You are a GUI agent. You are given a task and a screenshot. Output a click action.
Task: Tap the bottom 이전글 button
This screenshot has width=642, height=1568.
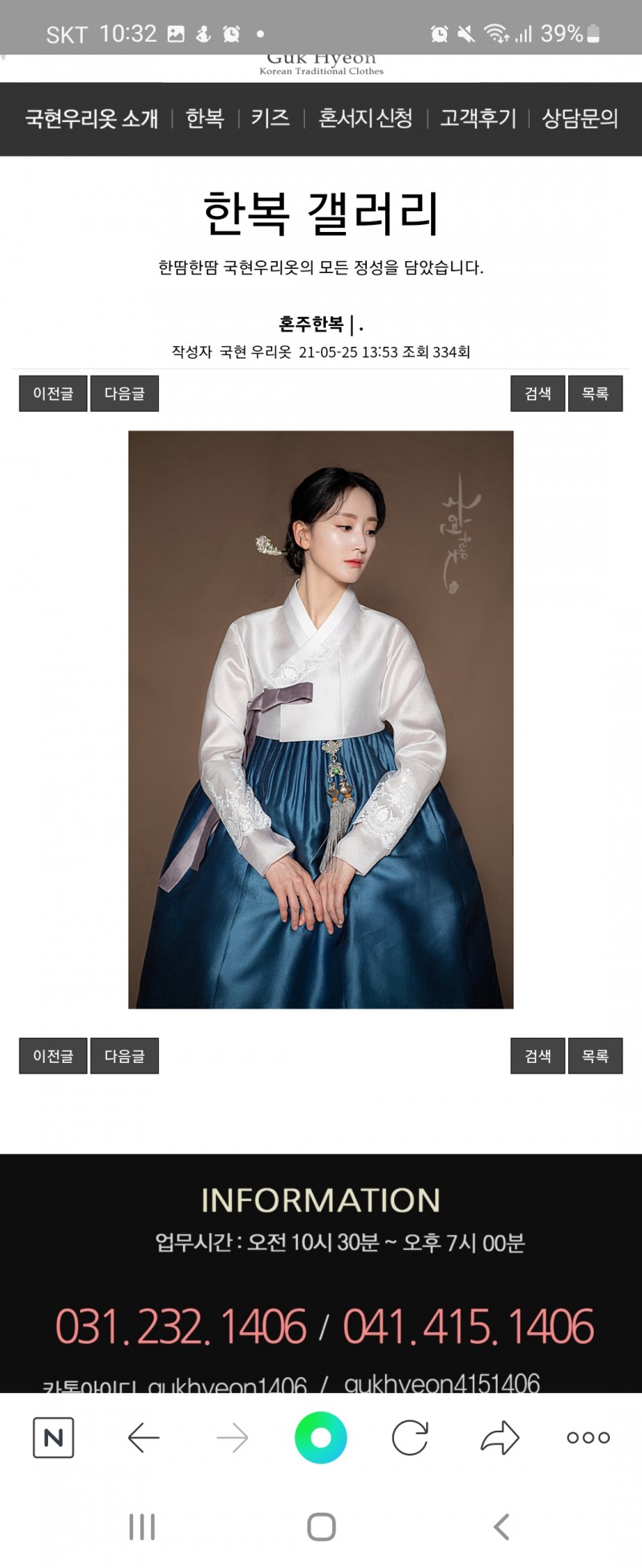point(53,1056)
